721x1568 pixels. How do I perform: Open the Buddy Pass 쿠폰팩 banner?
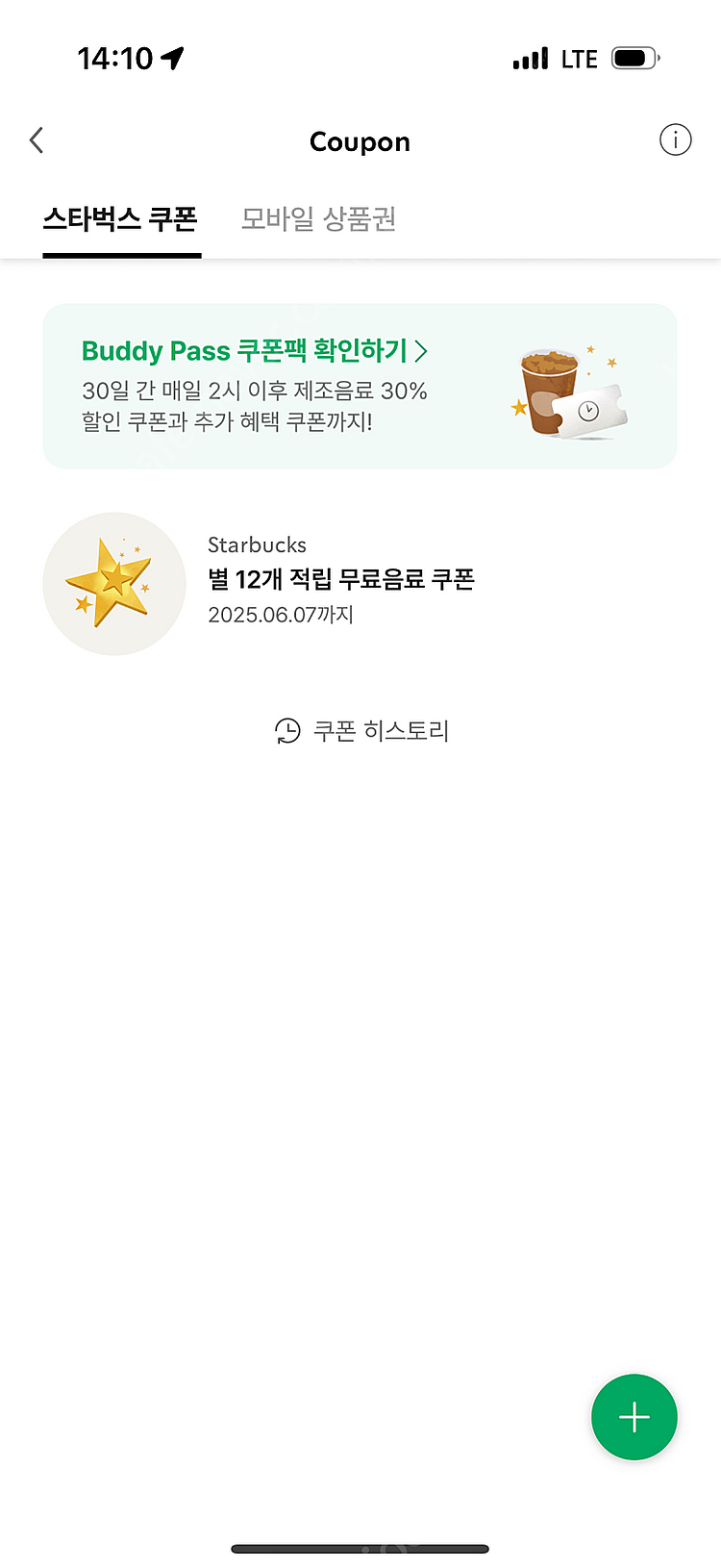tap(360, 386)
